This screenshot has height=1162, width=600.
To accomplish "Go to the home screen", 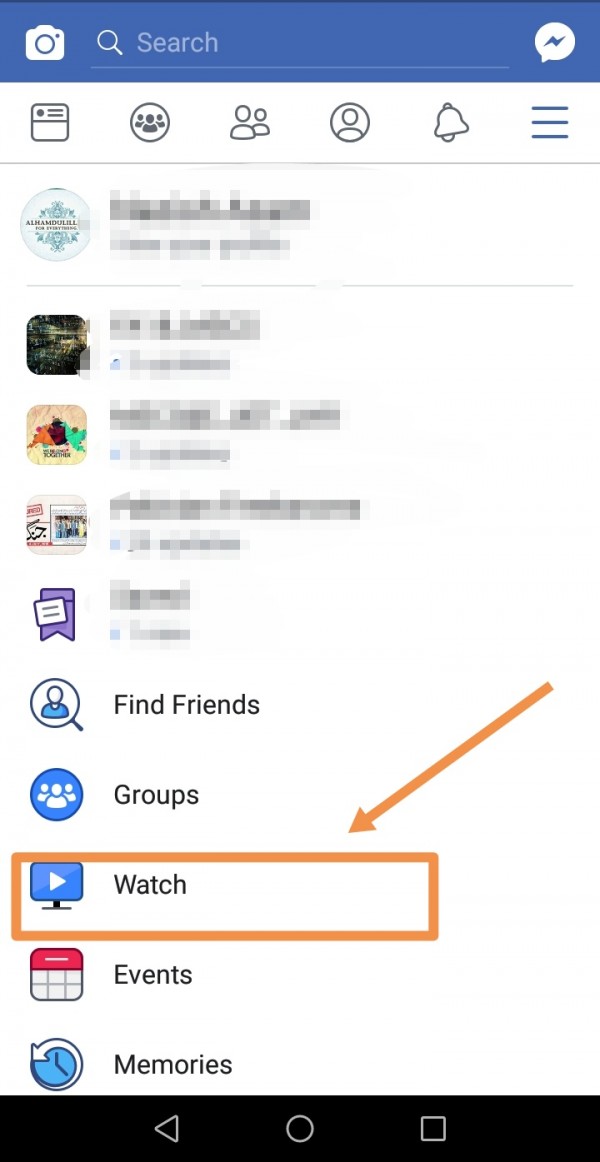I will (x=300, y=1129).
